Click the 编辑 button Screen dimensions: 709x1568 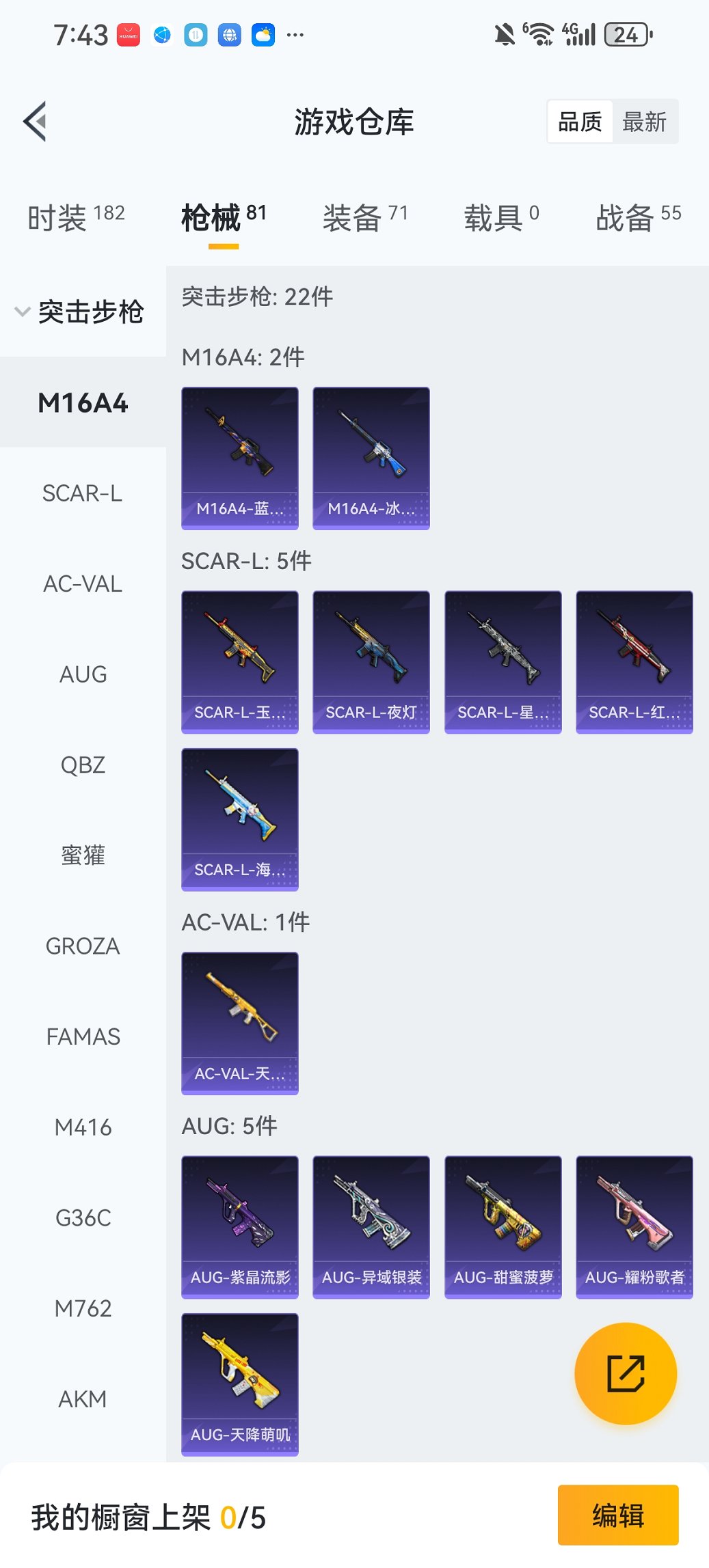point(618,1514)
